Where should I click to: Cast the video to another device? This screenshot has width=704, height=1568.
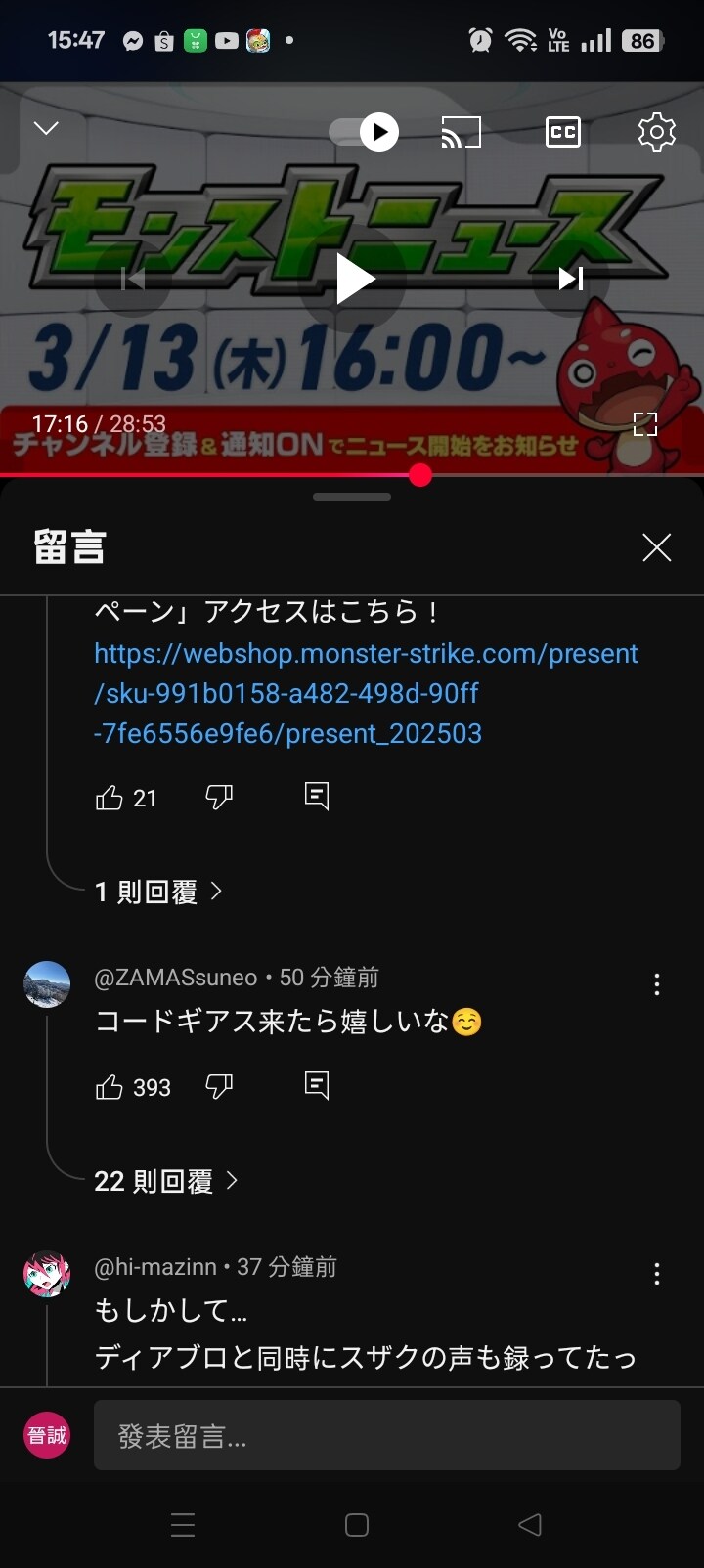[x=462, y=132]
